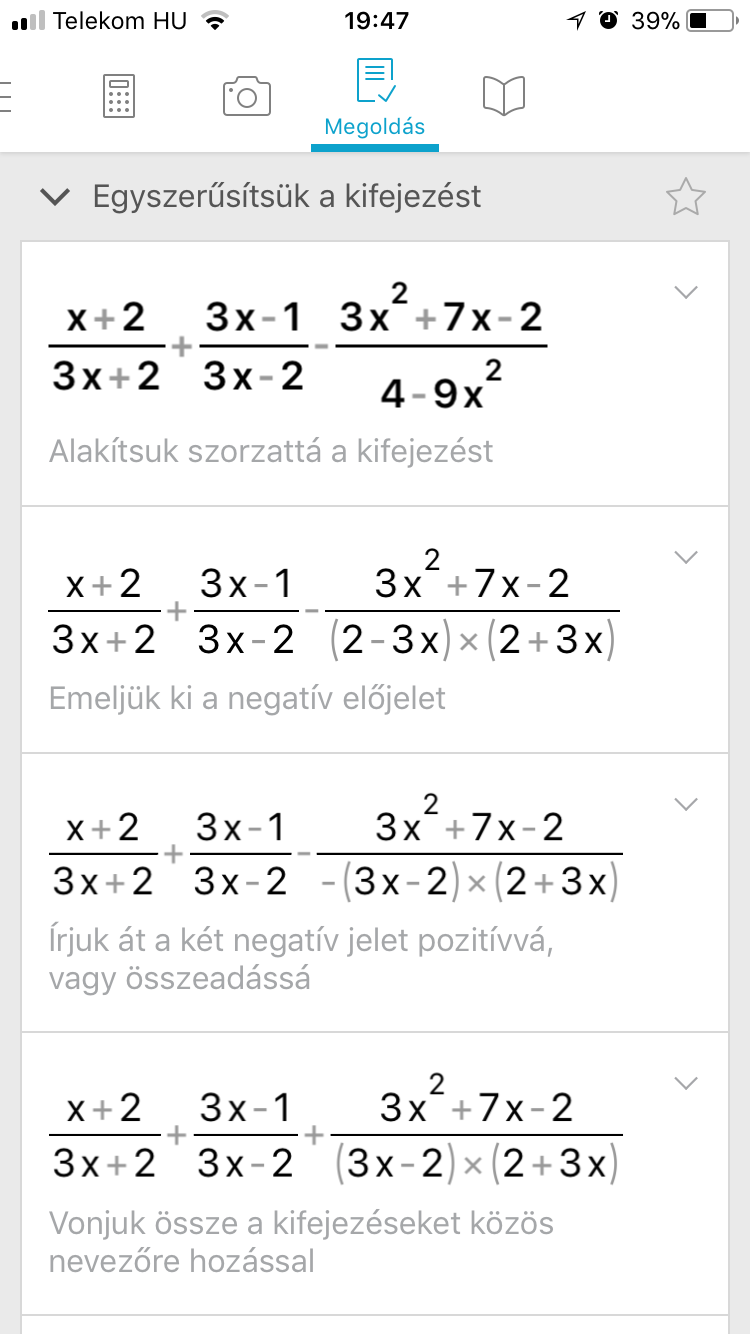Expand the Alakítsuk szorzattá a kifejezést step
The height and width of the screenshot is (1334, 750).
[685, 292]
